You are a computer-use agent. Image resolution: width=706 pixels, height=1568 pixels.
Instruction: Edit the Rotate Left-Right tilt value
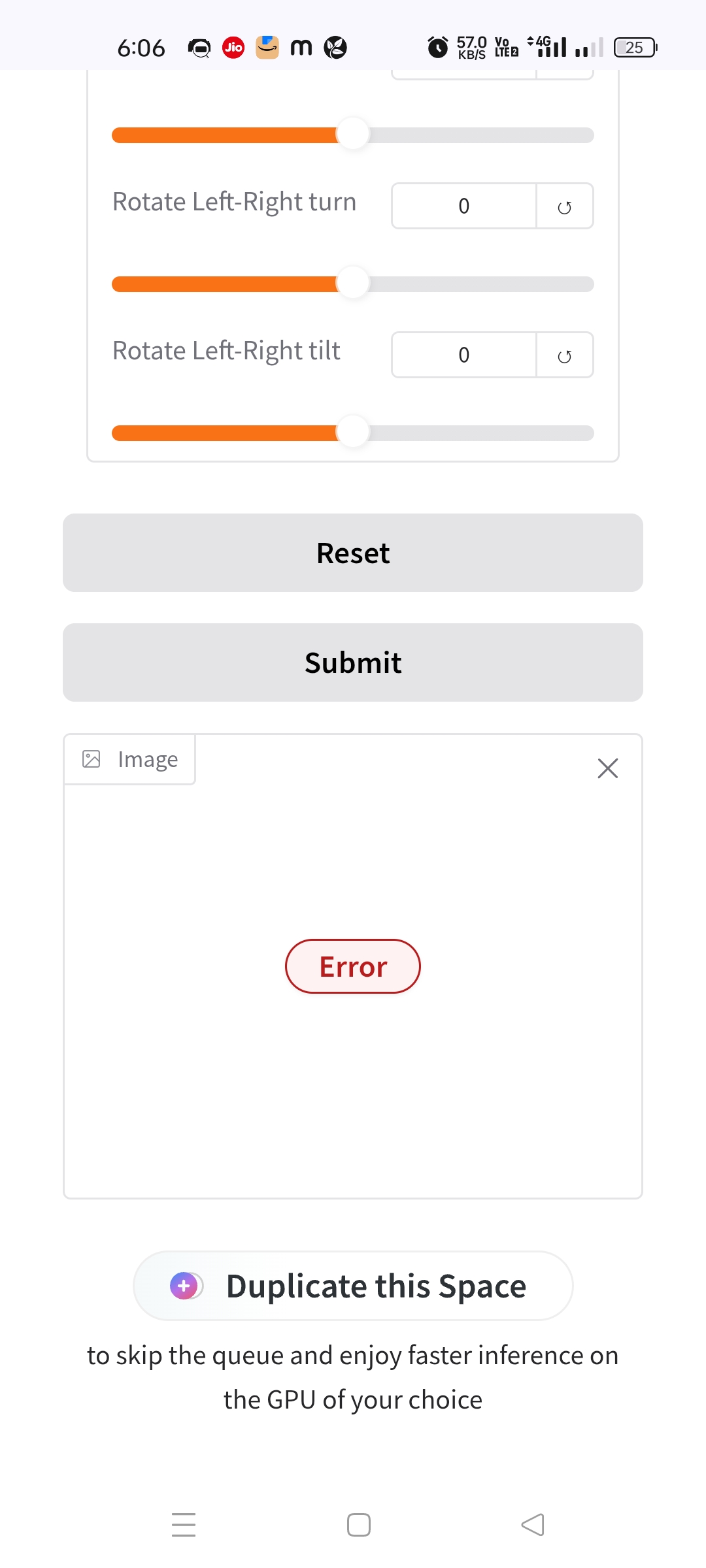463,355
